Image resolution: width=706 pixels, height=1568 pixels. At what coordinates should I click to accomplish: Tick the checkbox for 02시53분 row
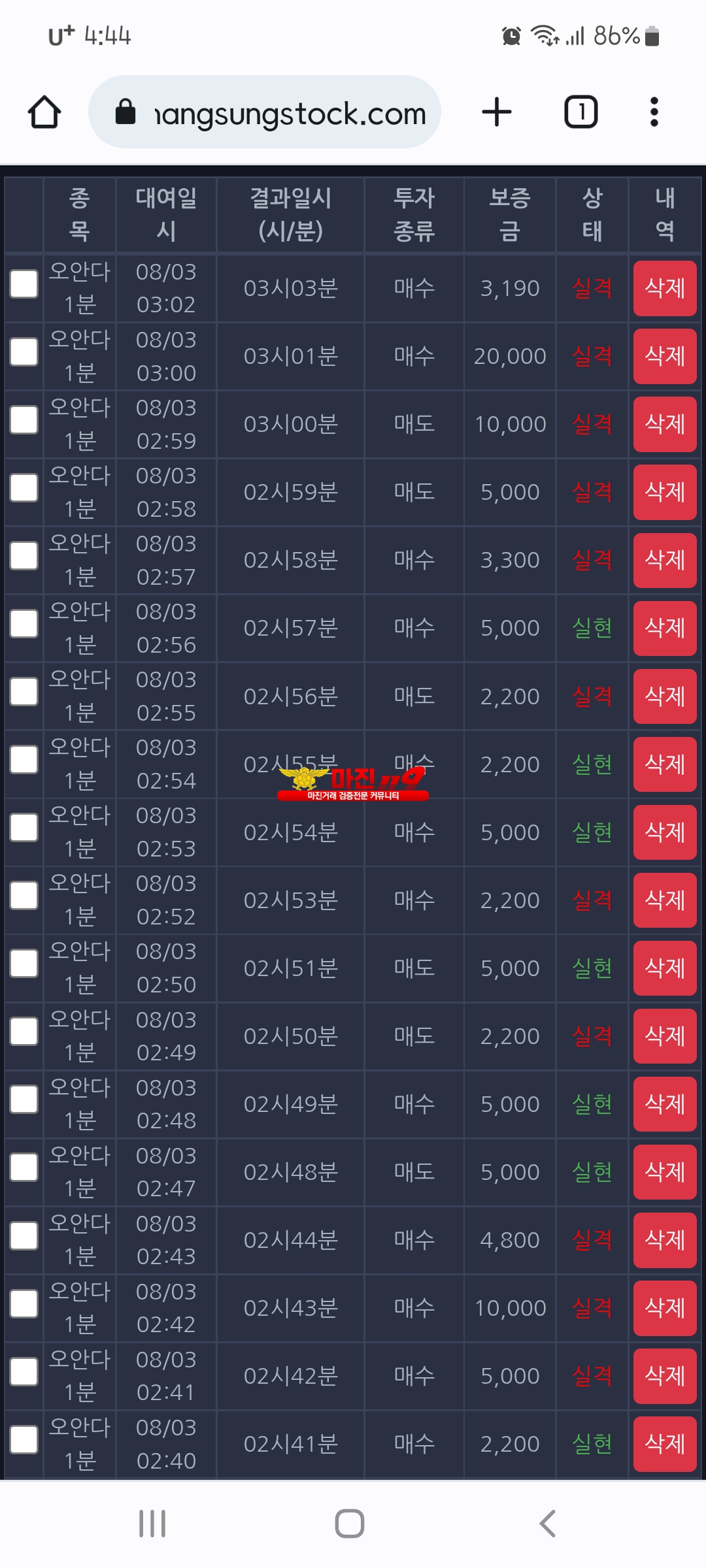pyautogui.click(x=24, y=896)
